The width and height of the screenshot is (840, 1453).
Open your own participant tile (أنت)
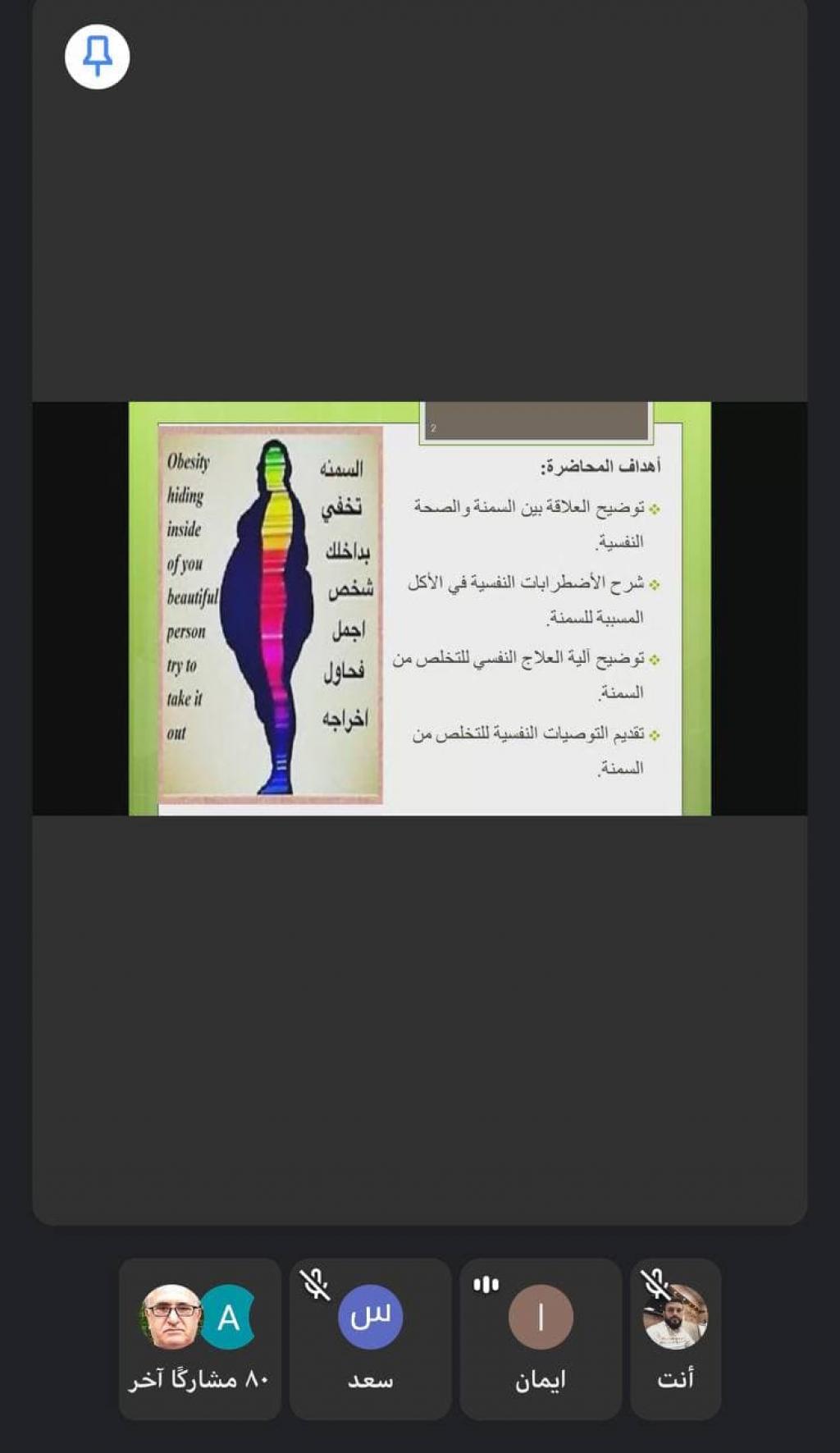675,1338
